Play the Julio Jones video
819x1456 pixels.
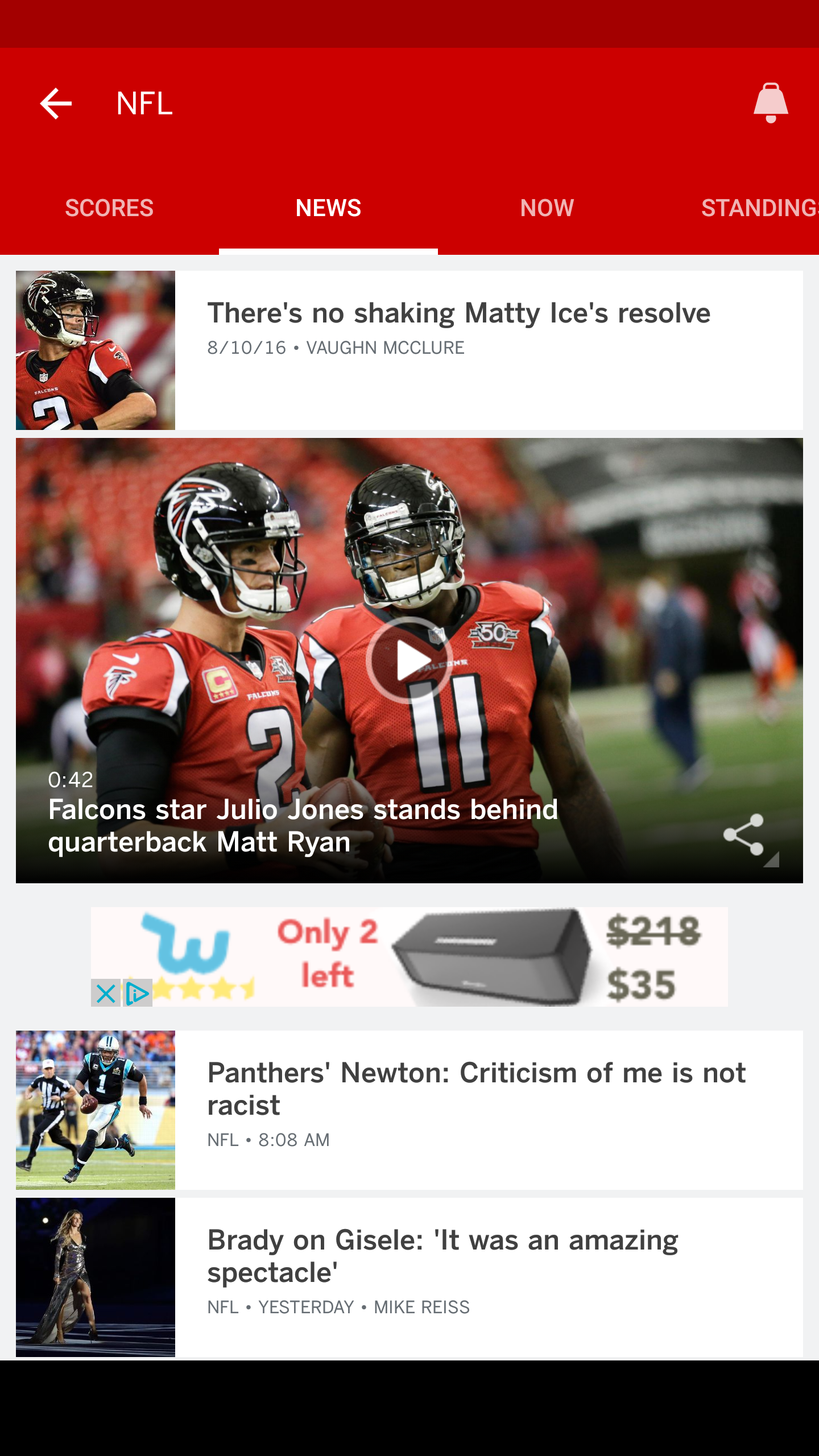(x=408, y=660)
